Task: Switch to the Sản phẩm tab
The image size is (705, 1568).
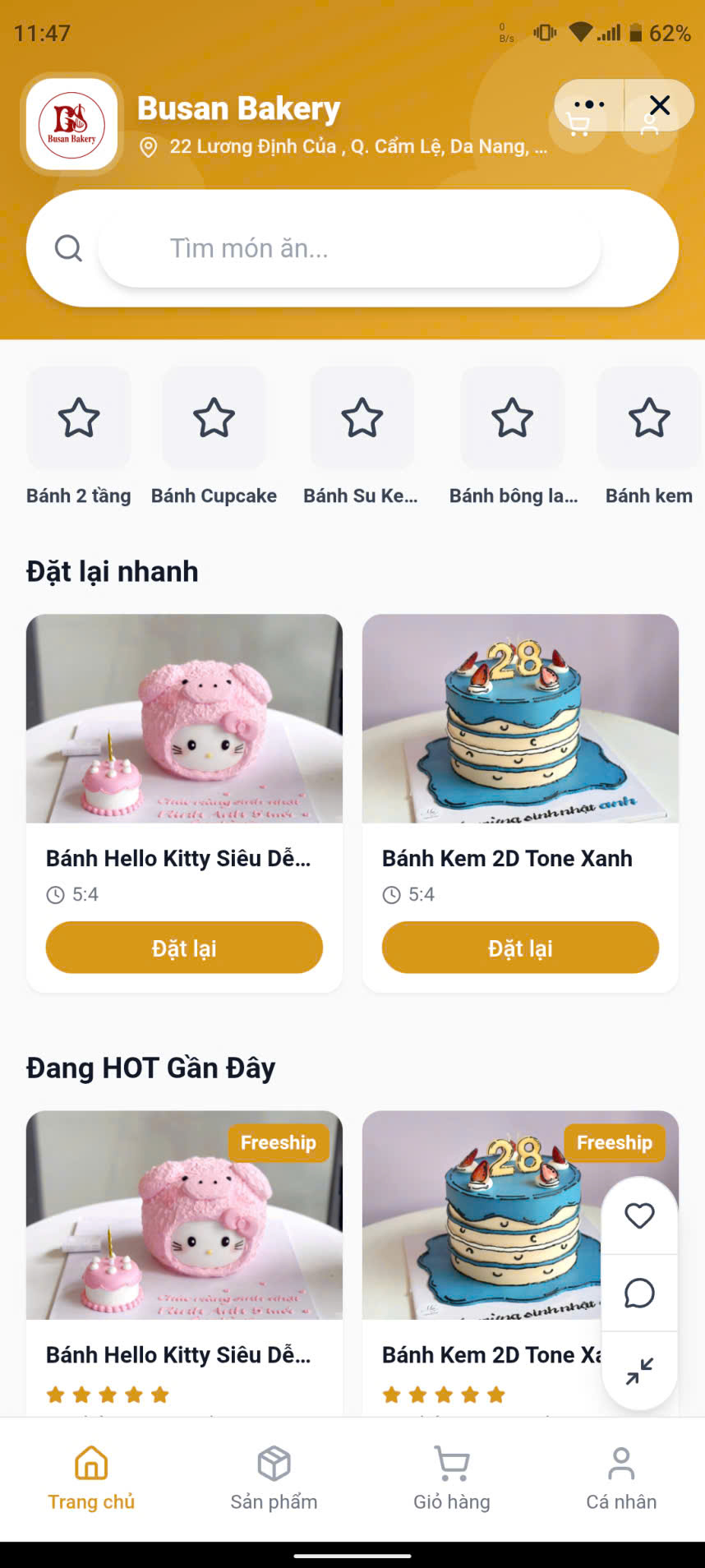Action: pyautogui.click(x=274, y=1478)
